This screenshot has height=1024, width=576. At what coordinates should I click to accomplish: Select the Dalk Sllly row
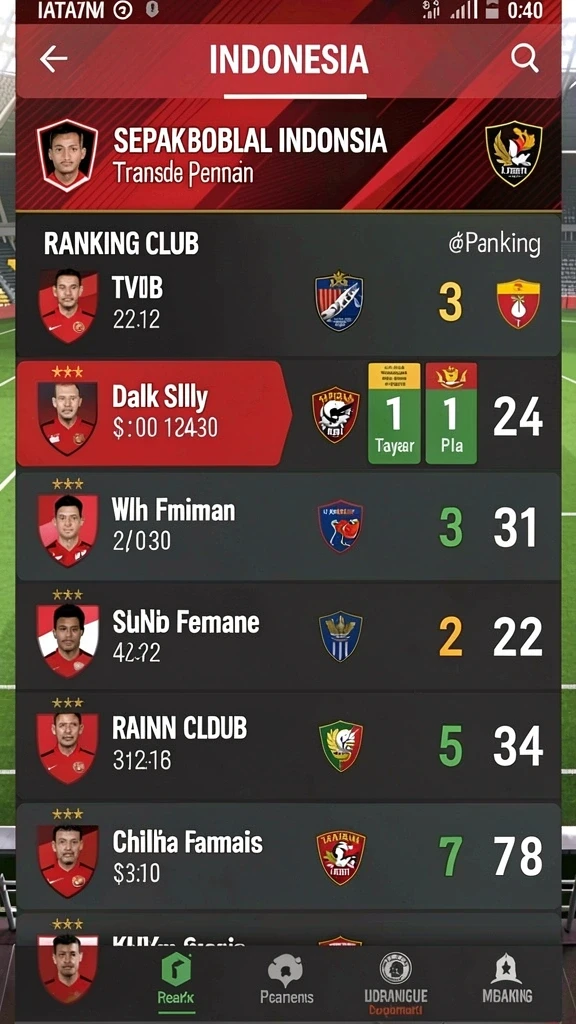click(288, 413)
